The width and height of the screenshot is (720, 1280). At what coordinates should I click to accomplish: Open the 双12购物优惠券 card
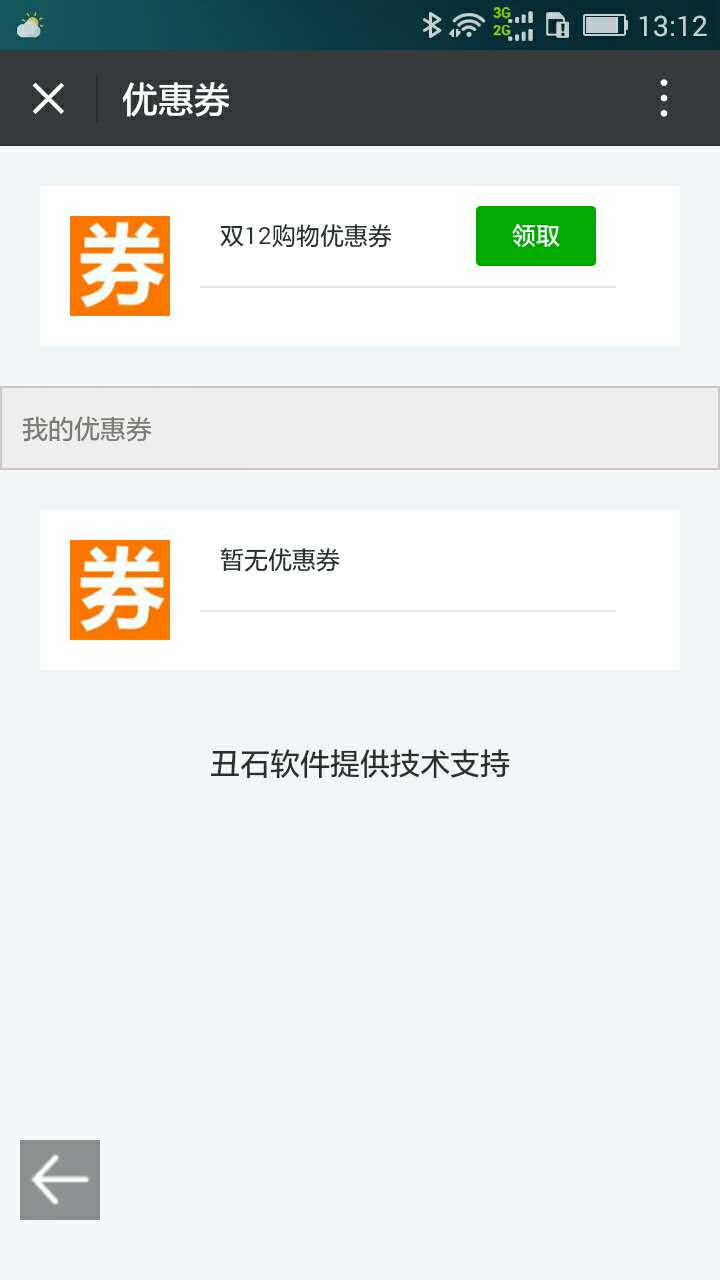click(x=306, y=237)
